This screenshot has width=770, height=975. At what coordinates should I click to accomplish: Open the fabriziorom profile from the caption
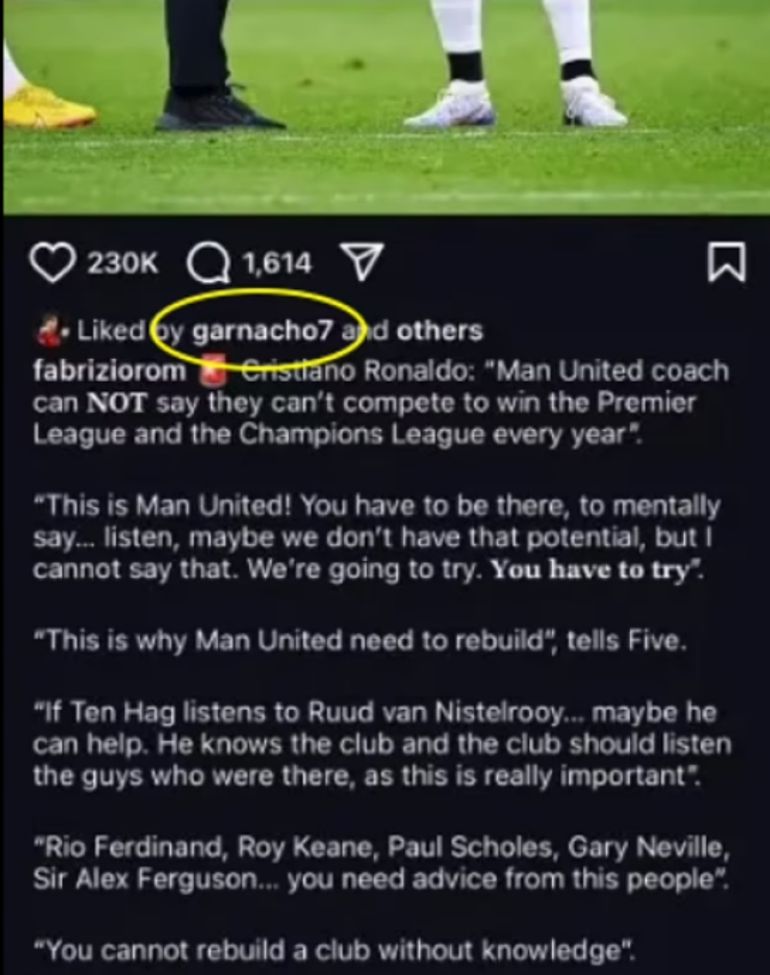coord(110,371)
